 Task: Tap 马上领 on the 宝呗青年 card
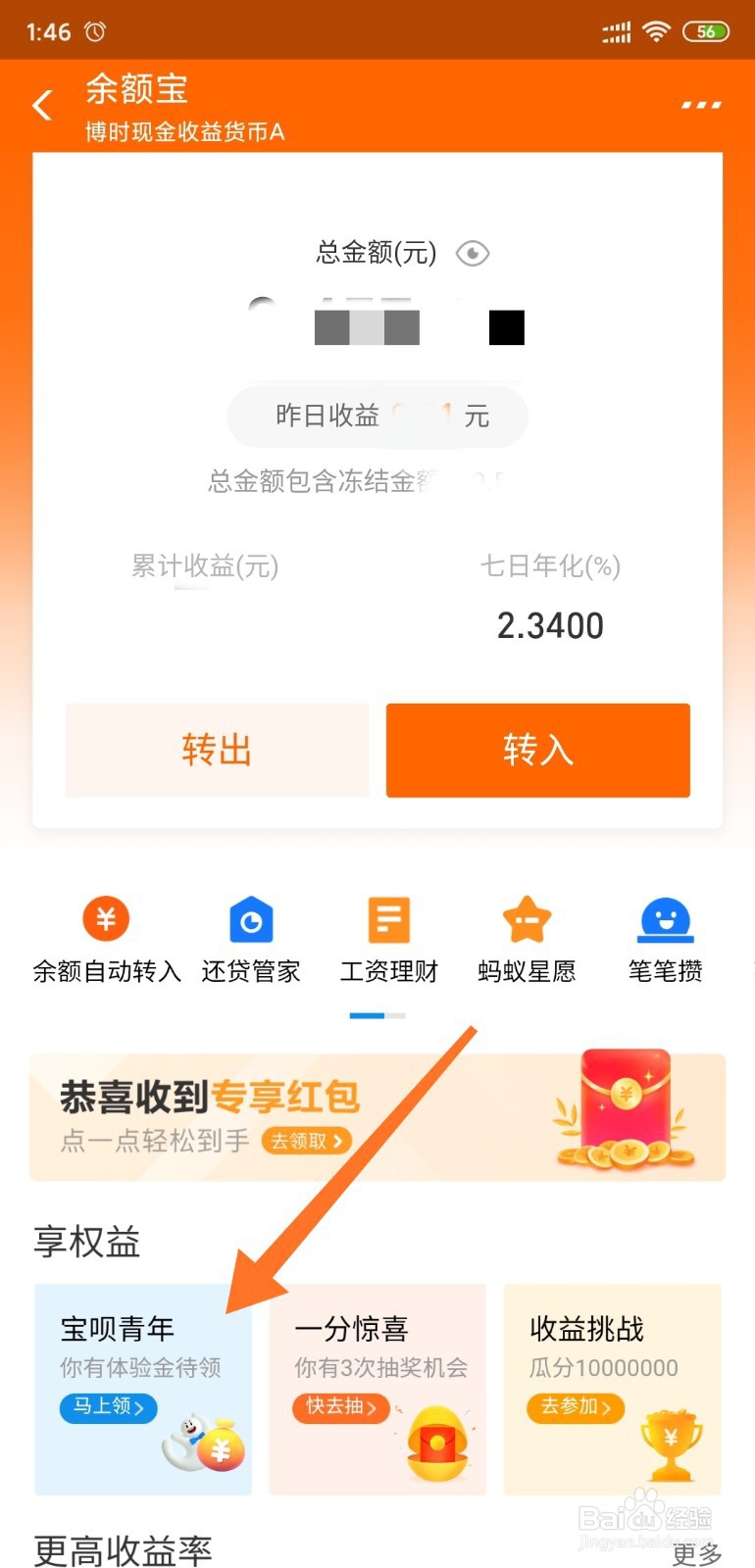coord(108,1408)
